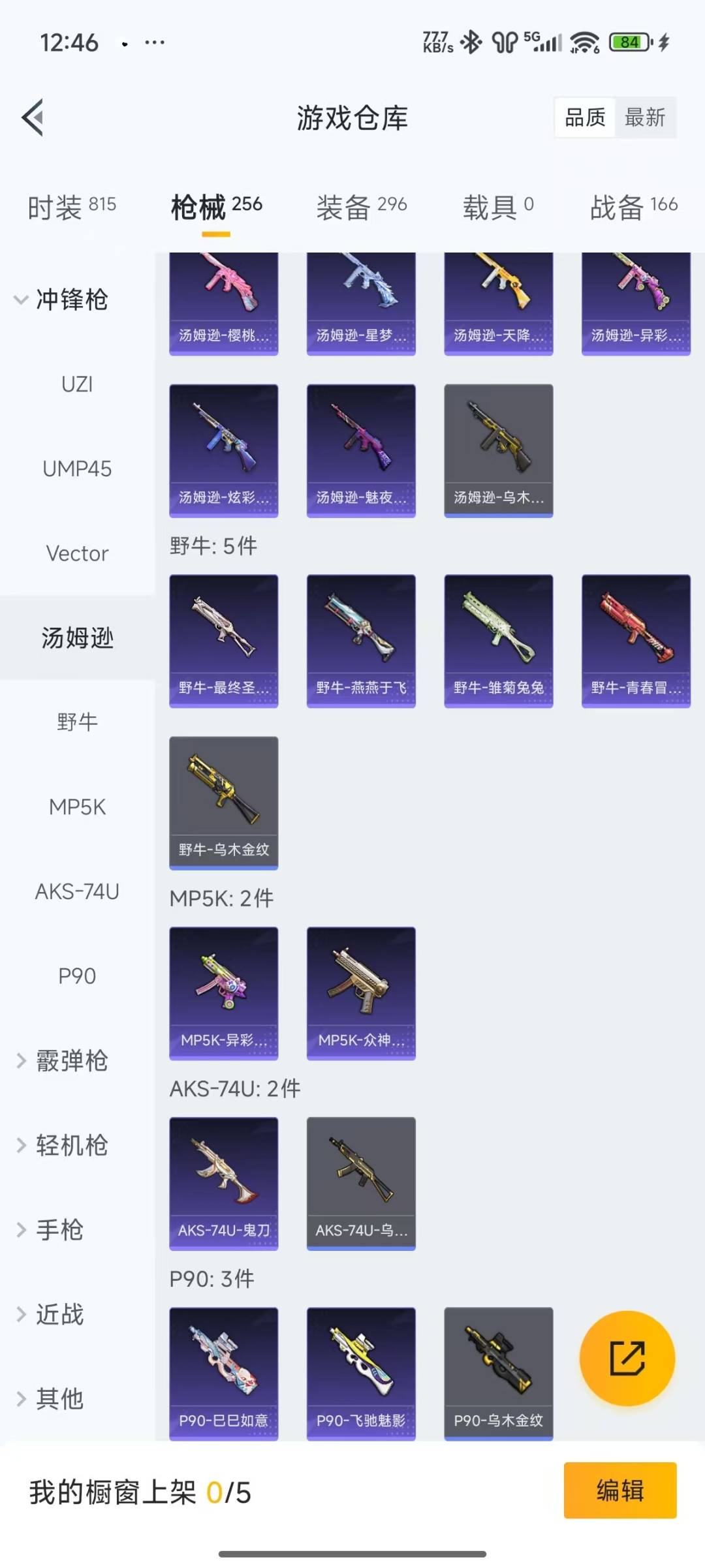Switch to the 时装 tab
Viewport: 705px width, 1568px height.
tap(72, 207)
